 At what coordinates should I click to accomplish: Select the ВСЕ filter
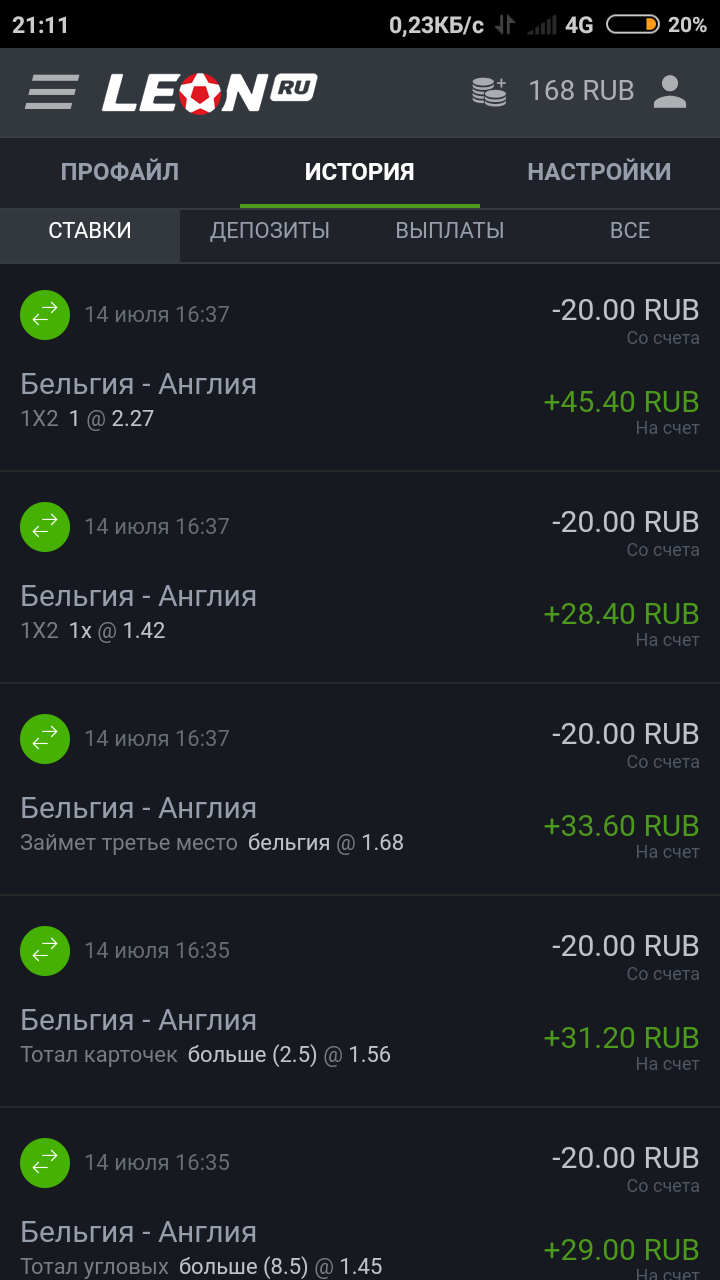coord(630,231)
